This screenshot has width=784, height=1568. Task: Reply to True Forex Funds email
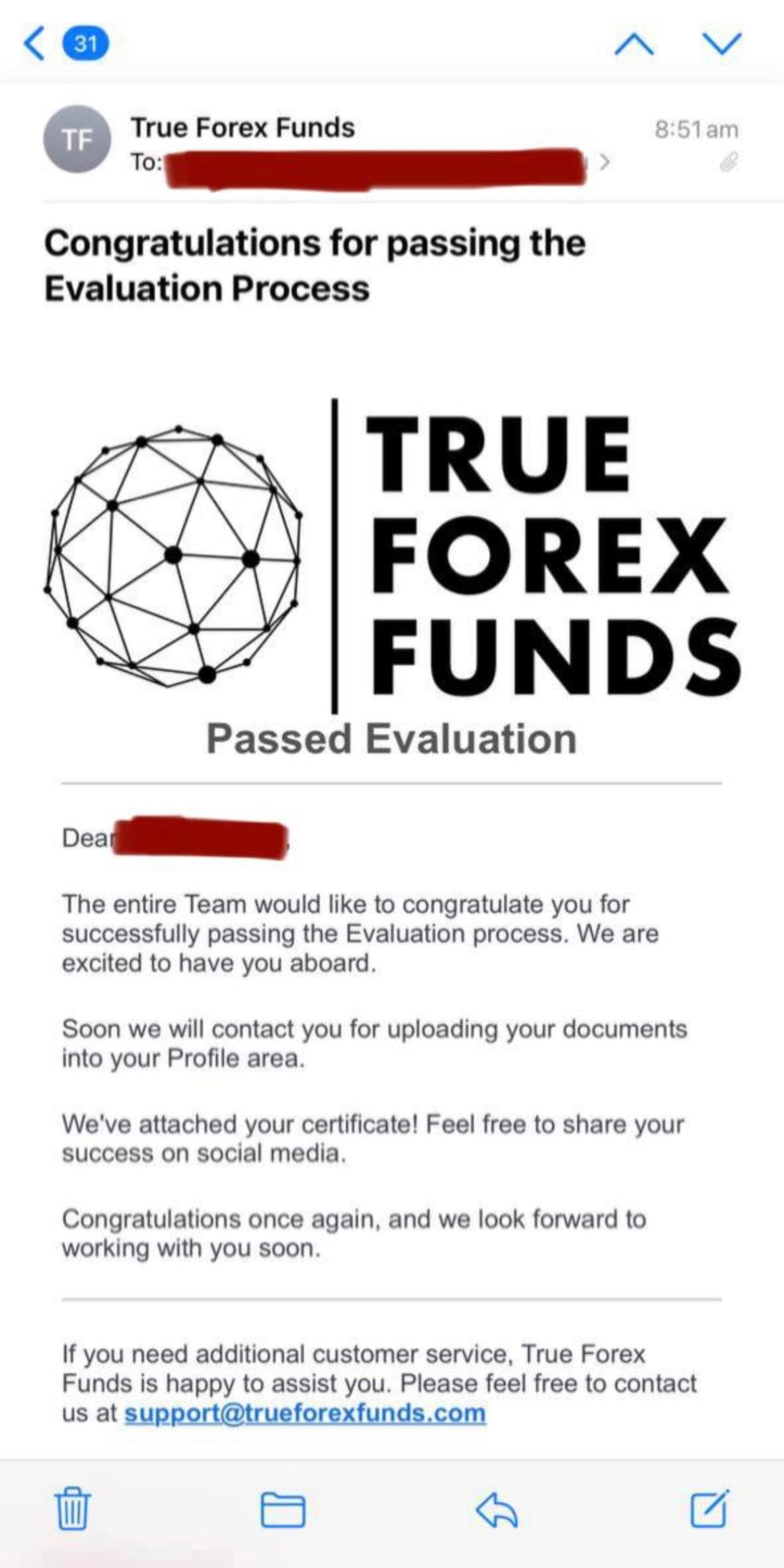coord(497,1510)
